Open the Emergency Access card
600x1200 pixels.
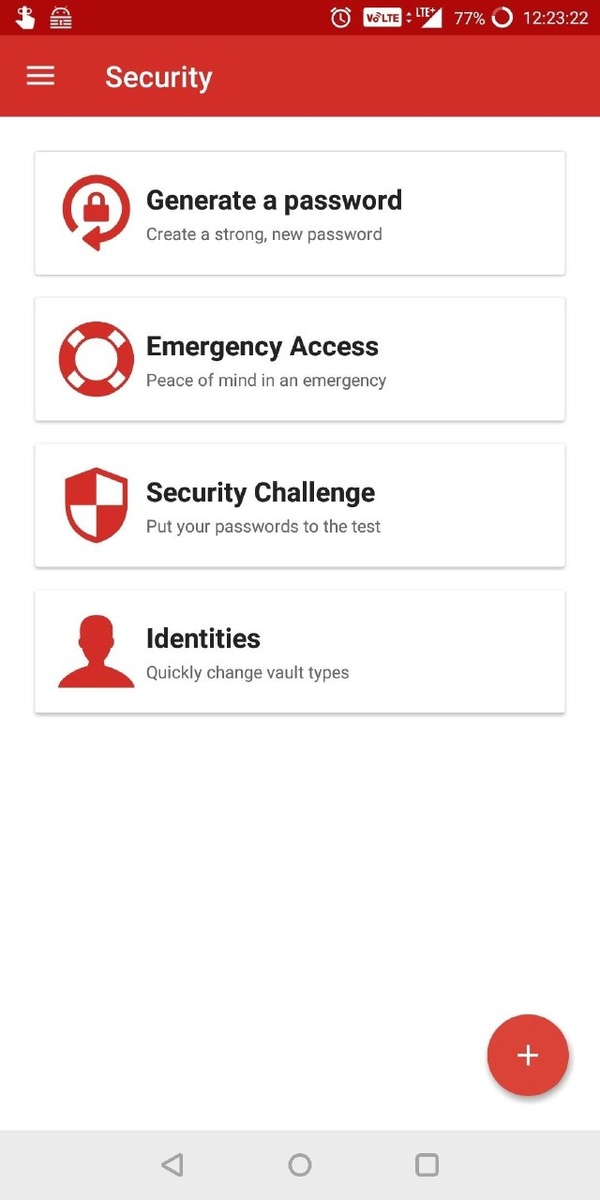click(x=300, y=359)
